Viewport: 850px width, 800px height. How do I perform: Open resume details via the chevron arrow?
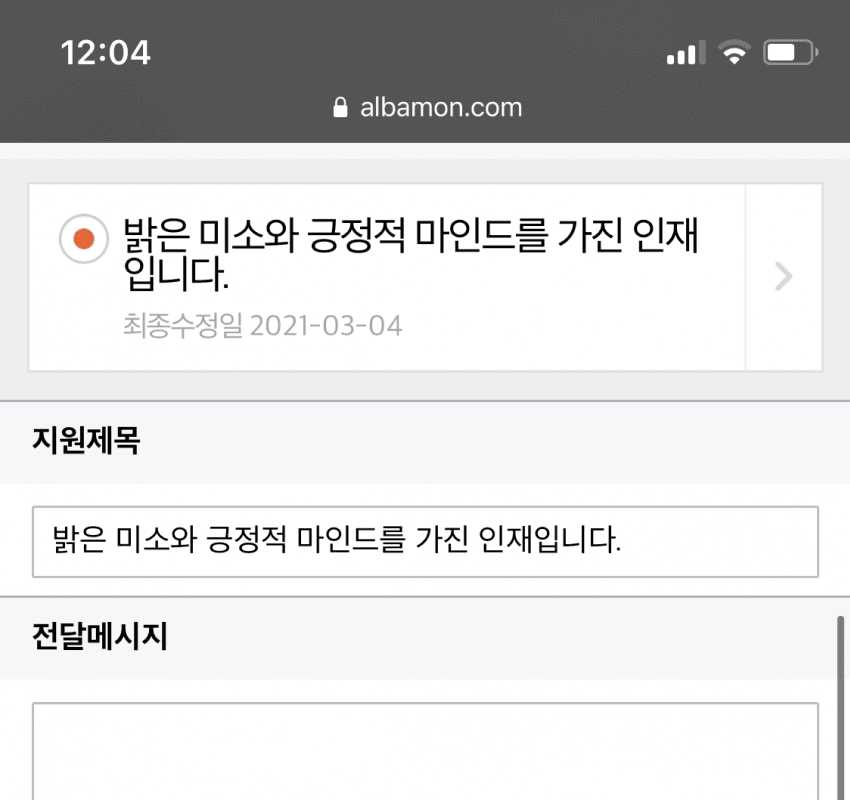[784, 277]
